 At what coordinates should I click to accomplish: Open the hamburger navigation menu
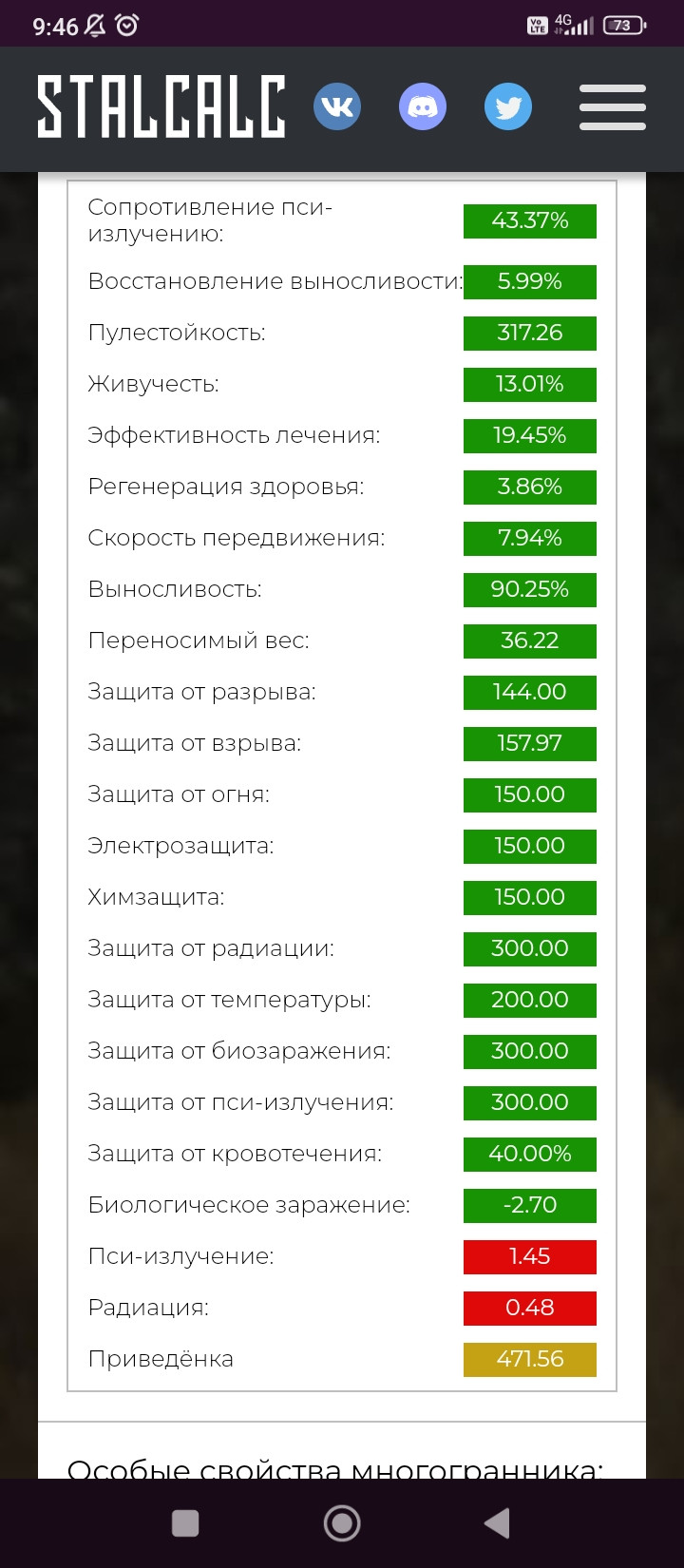pos(613,107)
